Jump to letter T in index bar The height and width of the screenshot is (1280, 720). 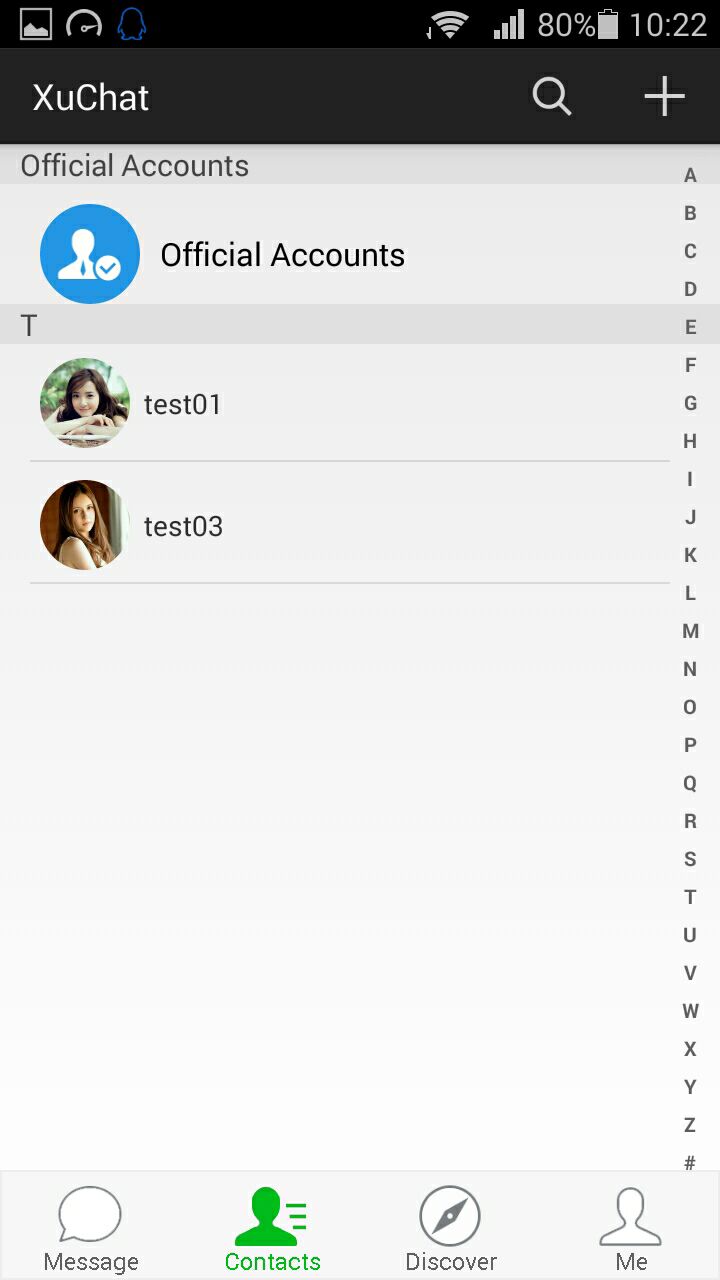tap(690, 897)
